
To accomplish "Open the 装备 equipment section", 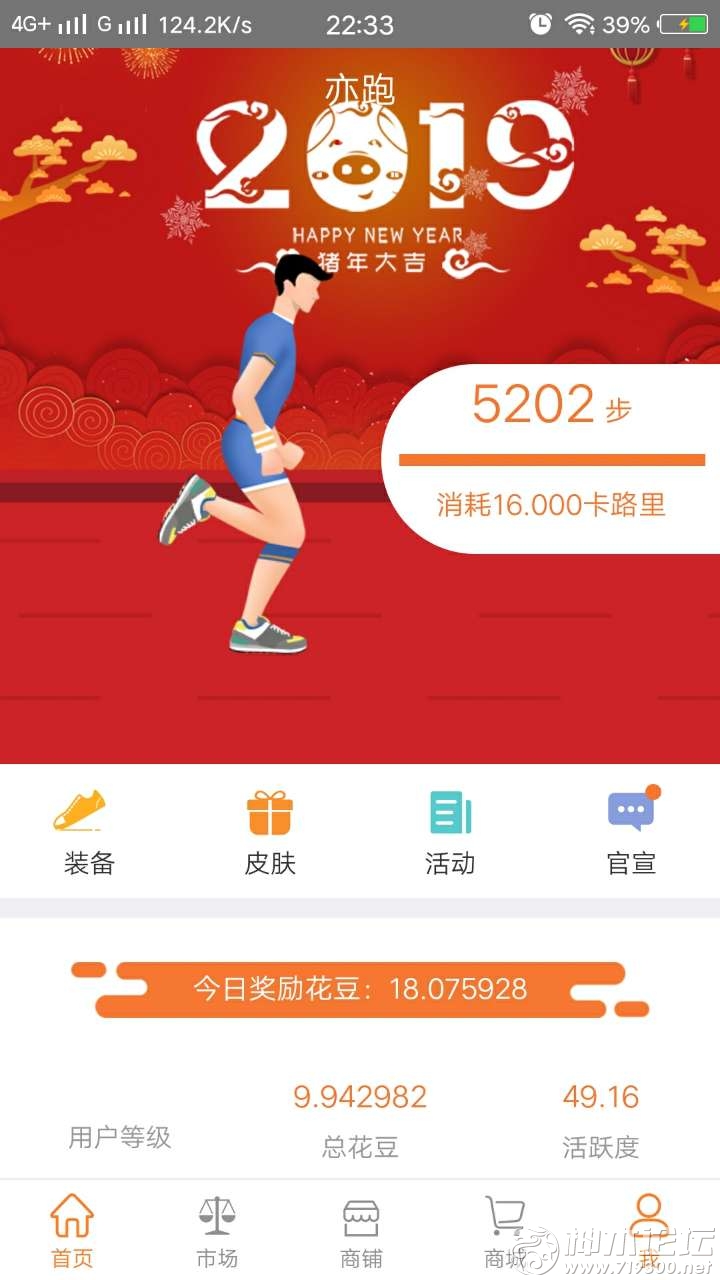I will [89, 832].
